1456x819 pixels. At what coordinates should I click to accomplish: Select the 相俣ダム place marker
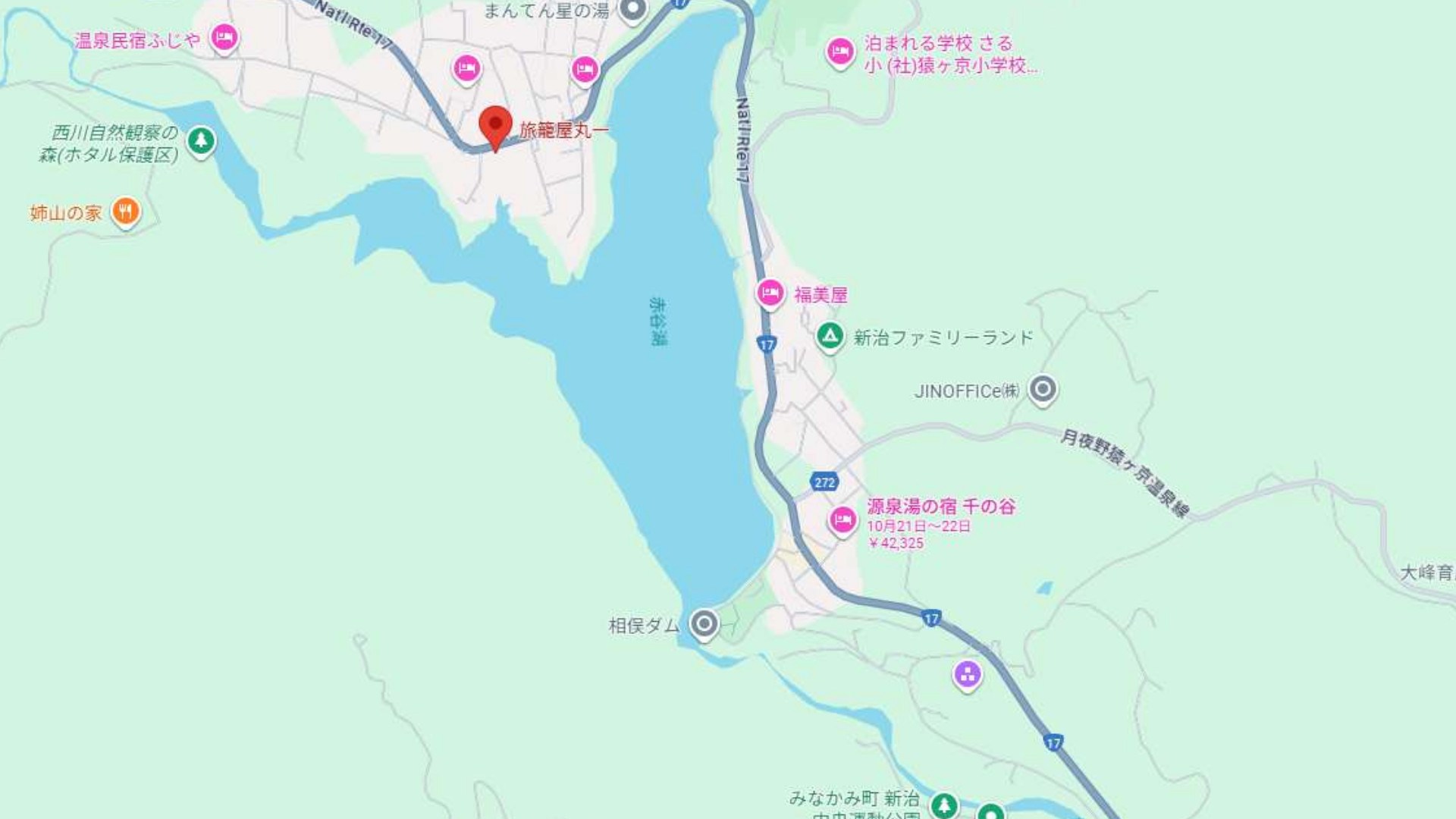click(704, 624)
